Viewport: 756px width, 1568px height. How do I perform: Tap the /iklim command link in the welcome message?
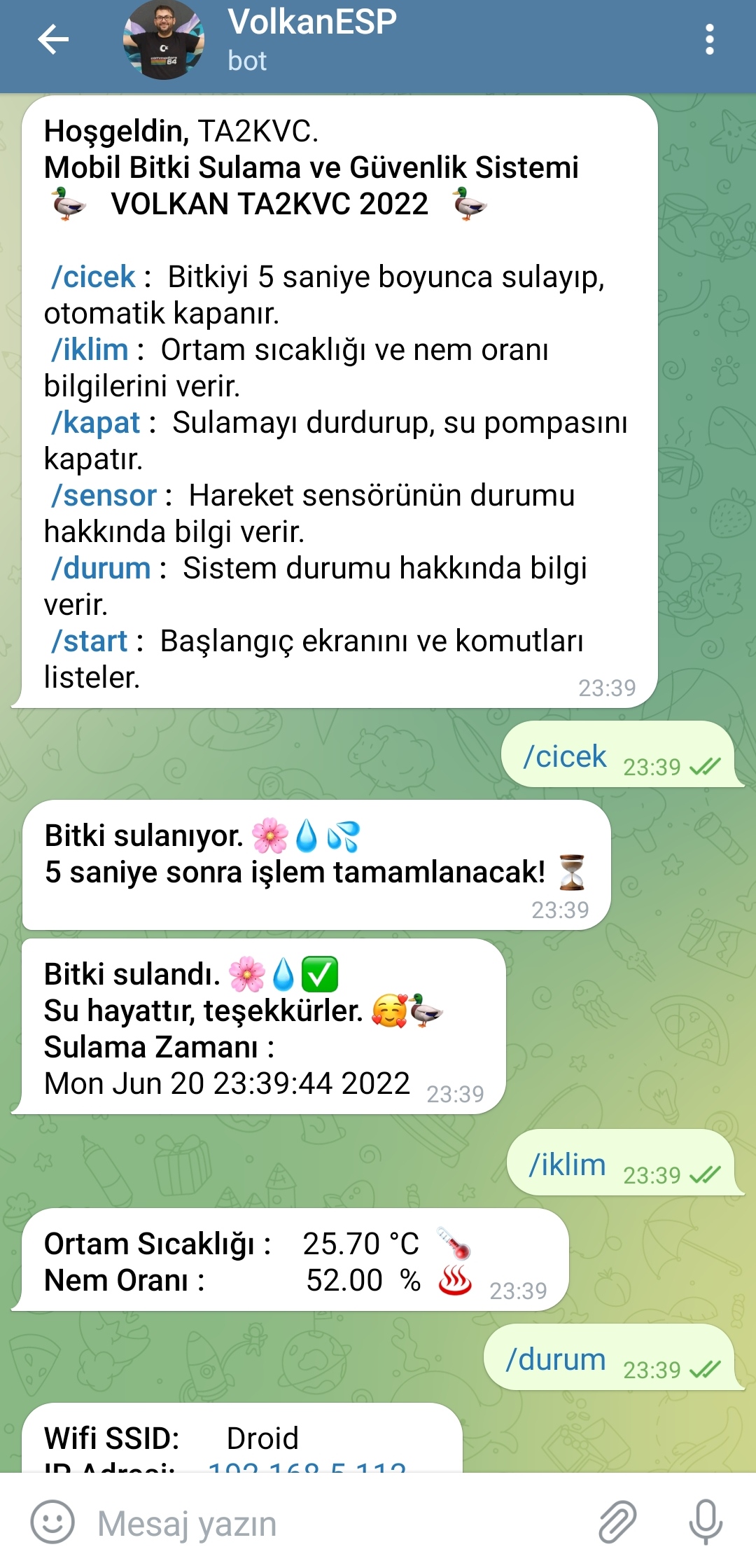click(x=90, y=350)
